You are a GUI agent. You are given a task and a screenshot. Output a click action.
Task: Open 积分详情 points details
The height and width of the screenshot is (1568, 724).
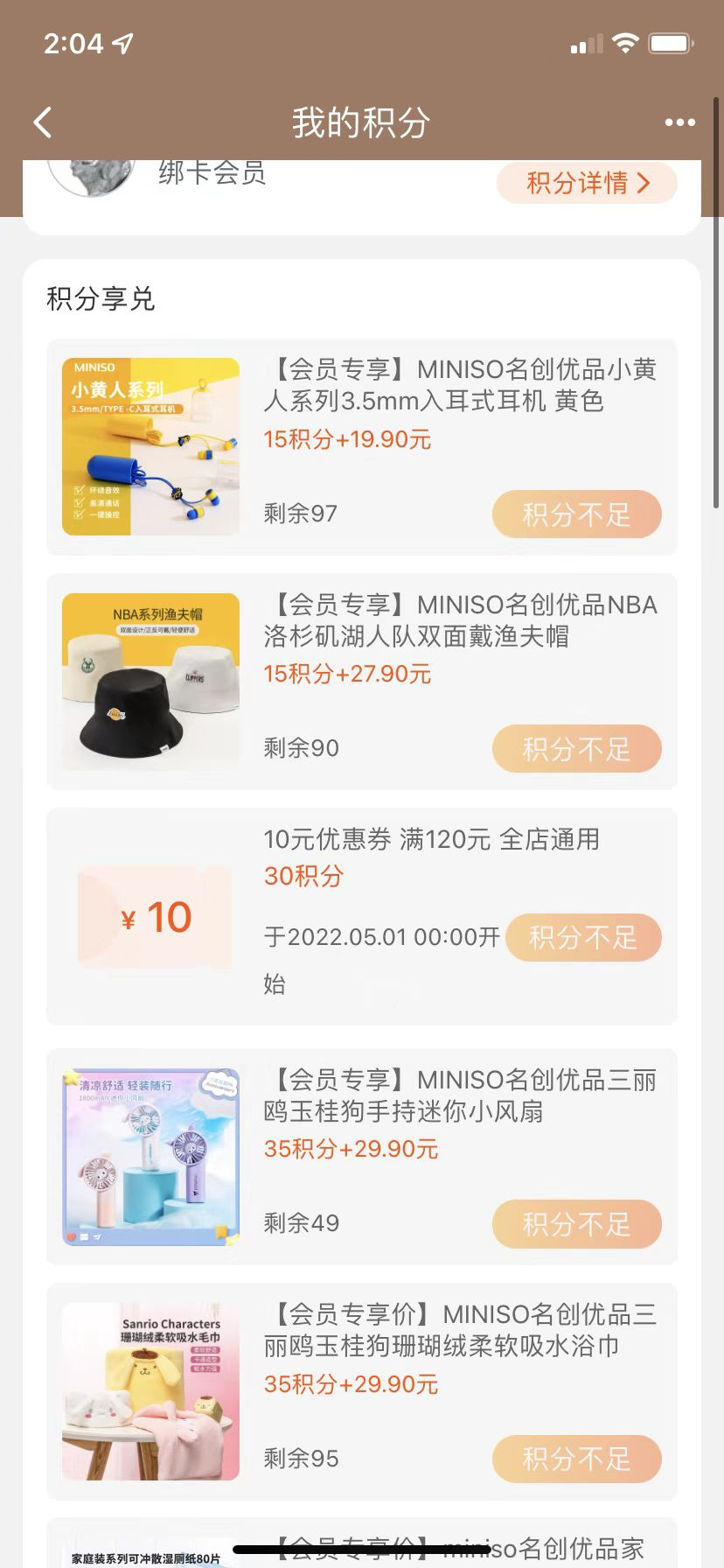coord(587,183)
